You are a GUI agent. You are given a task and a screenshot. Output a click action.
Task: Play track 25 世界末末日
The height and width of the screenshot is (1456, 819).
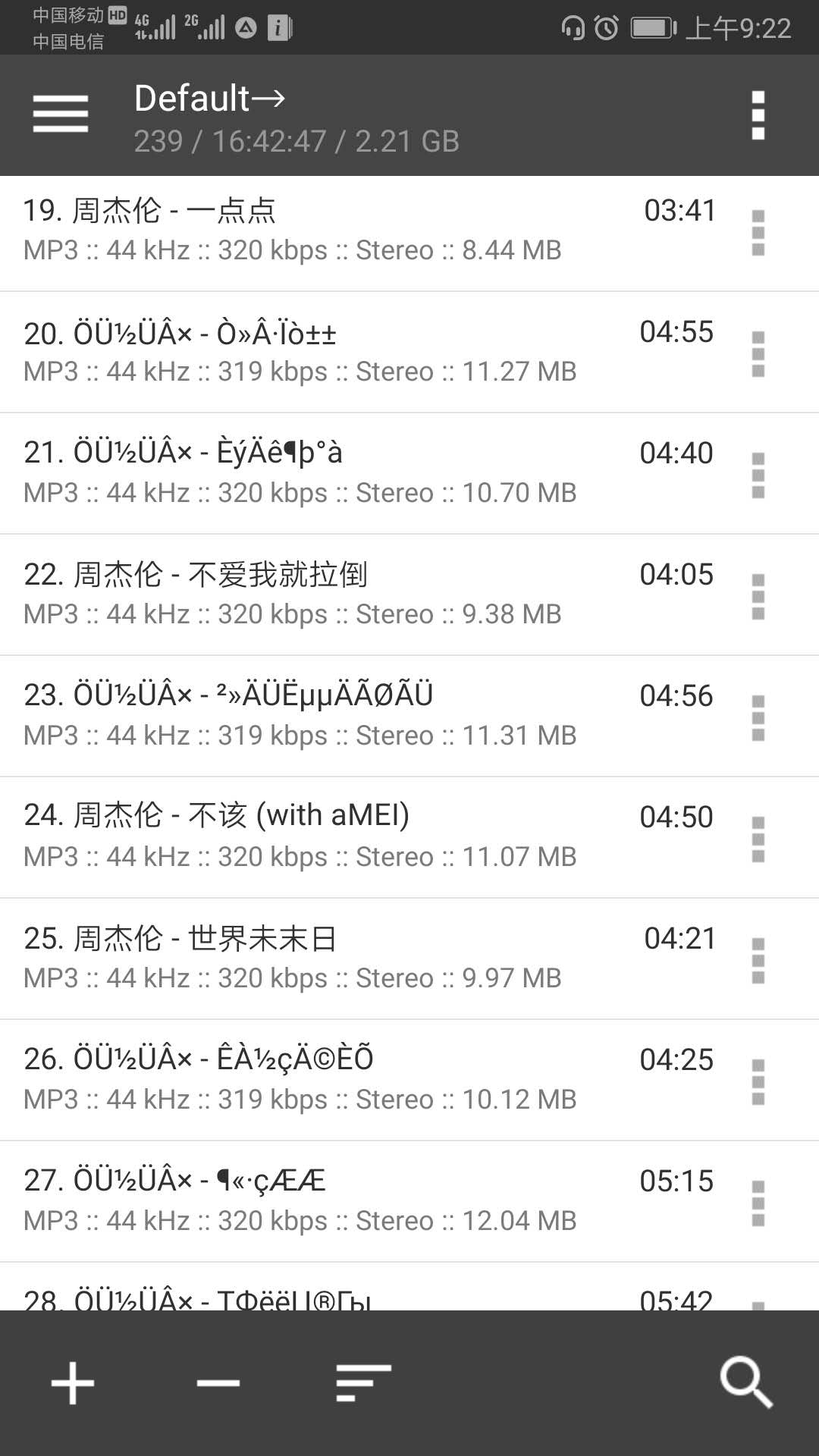pyautogui.click(x=303, y=957)
